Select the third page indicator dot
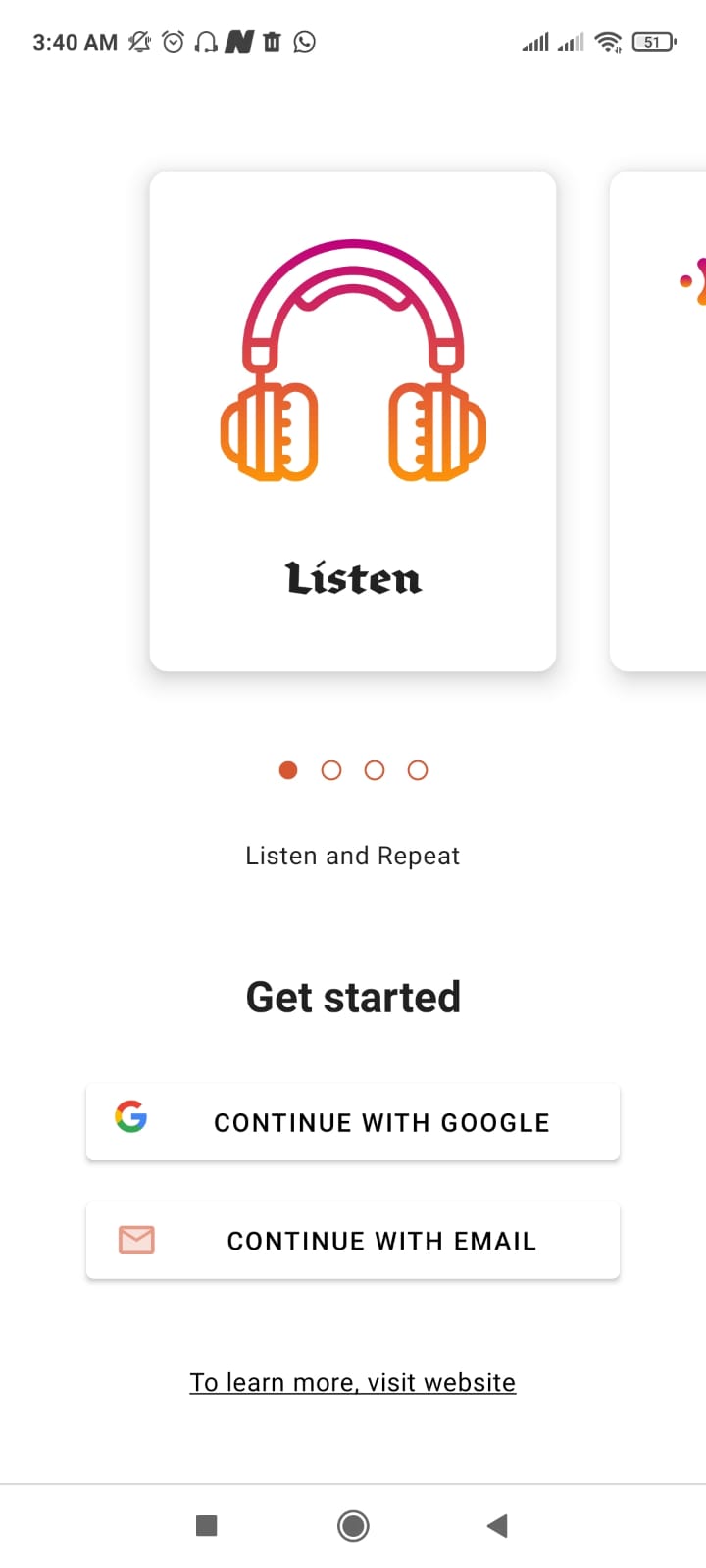 click(375, 770)
